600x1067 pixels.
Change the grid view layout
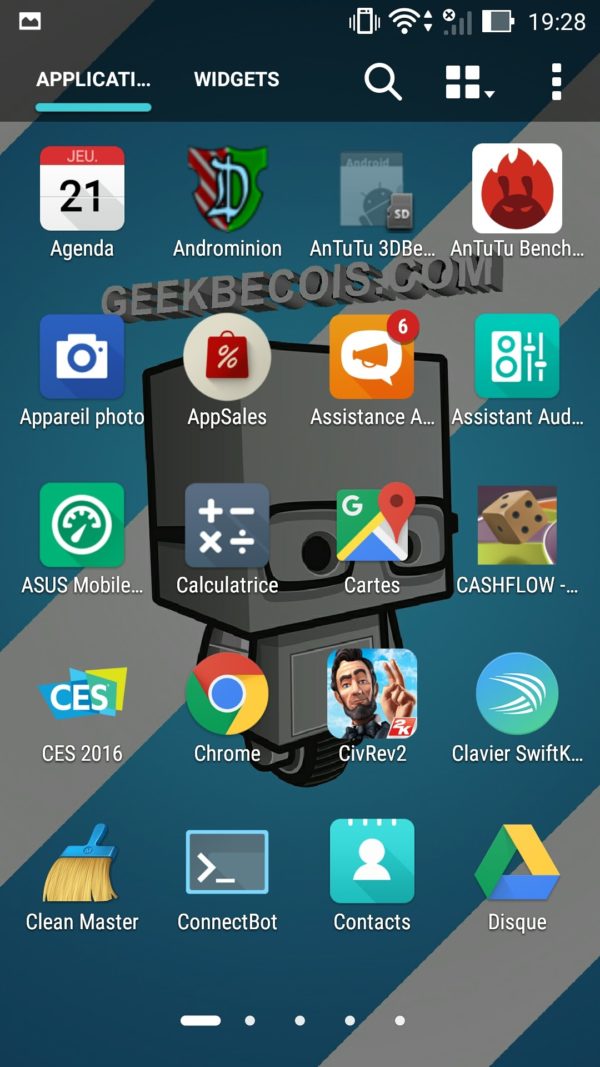[468, 82]
